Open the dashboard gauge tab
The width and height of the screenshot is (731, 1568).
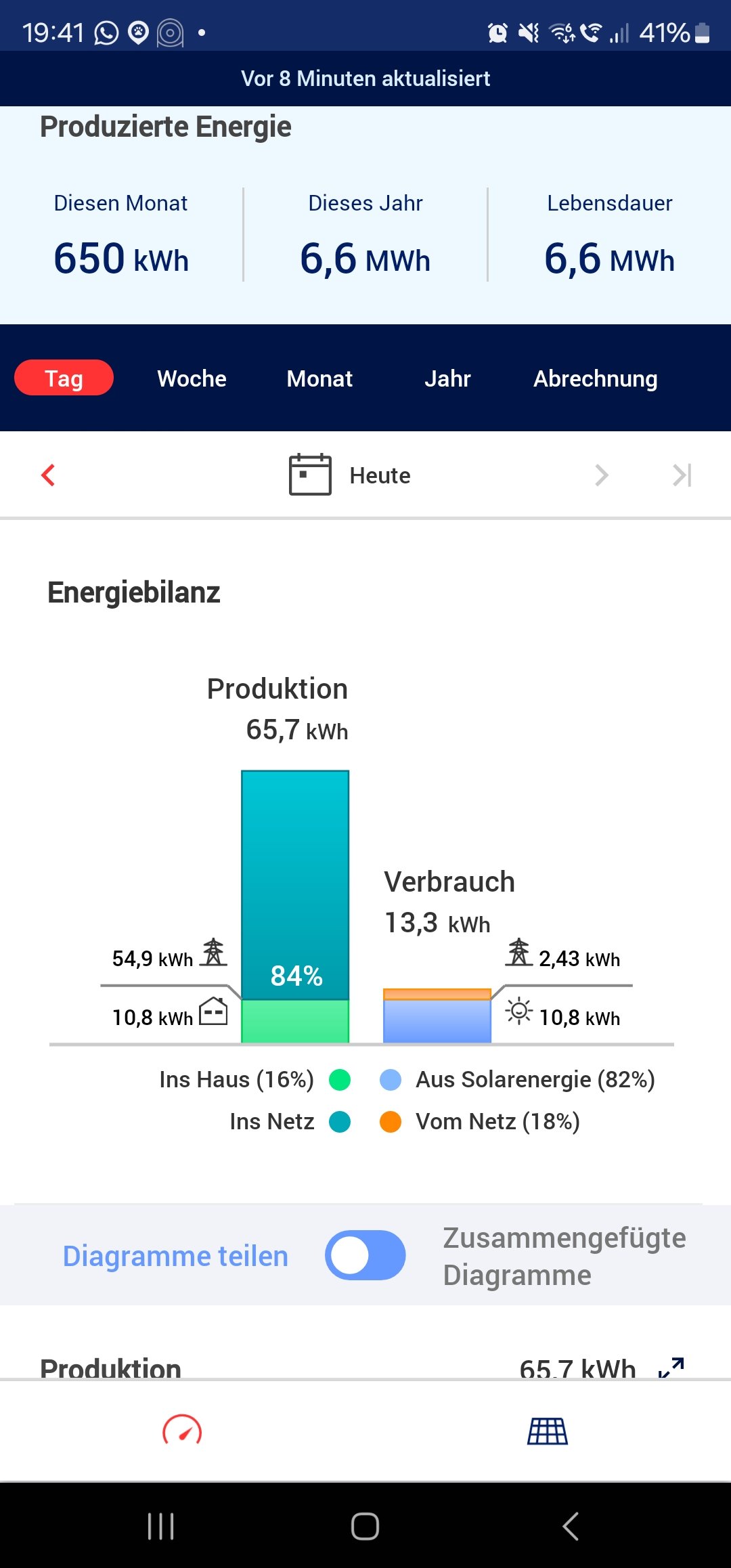pos(182,1430)
